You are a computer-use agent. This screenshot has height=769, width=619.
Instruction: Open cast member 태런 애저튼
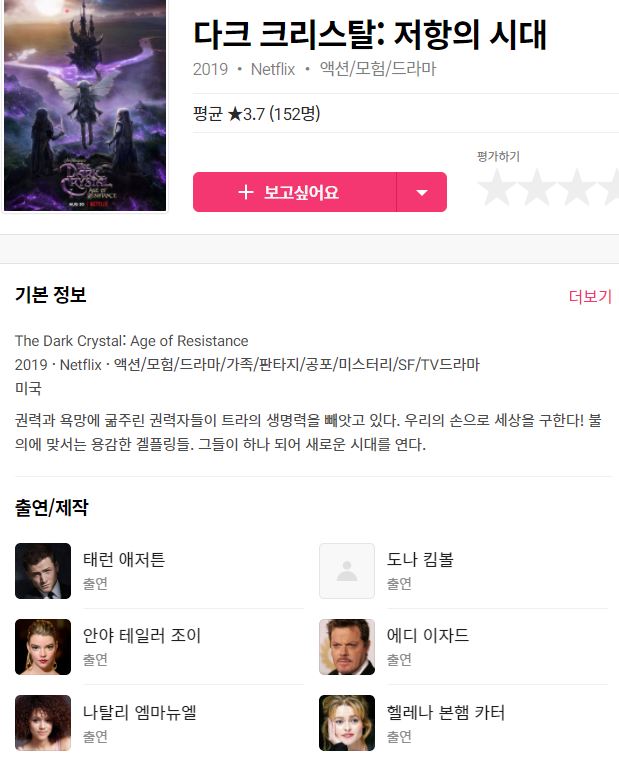point(125,560)
